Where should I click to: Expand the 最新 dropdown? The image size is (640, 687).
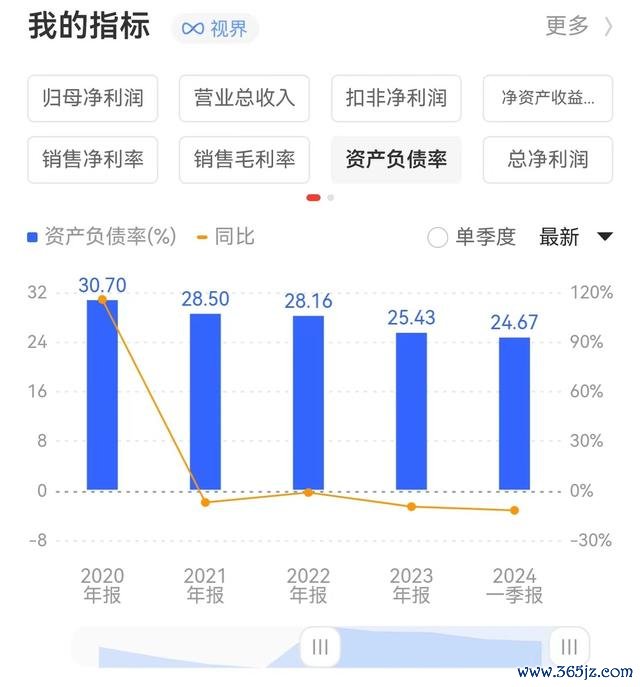[576, 237]
